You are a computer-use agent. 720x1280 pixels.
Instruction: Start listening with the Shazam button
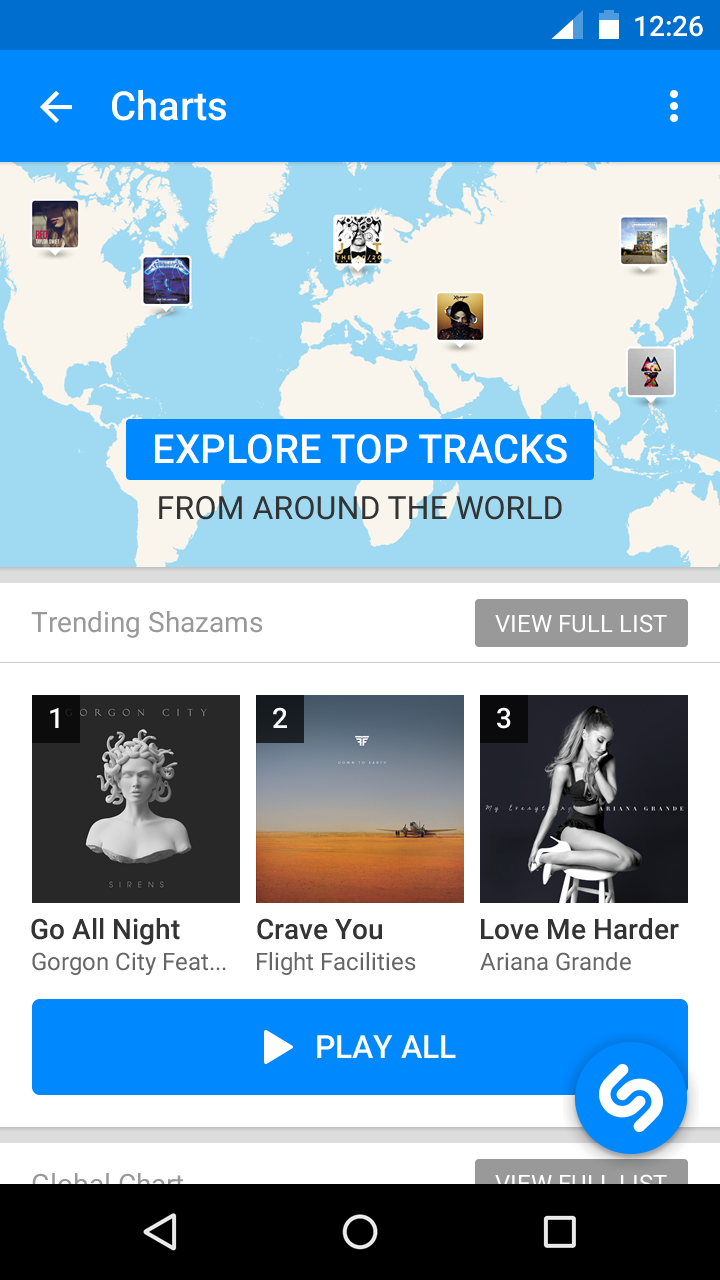click(631, 1098)
